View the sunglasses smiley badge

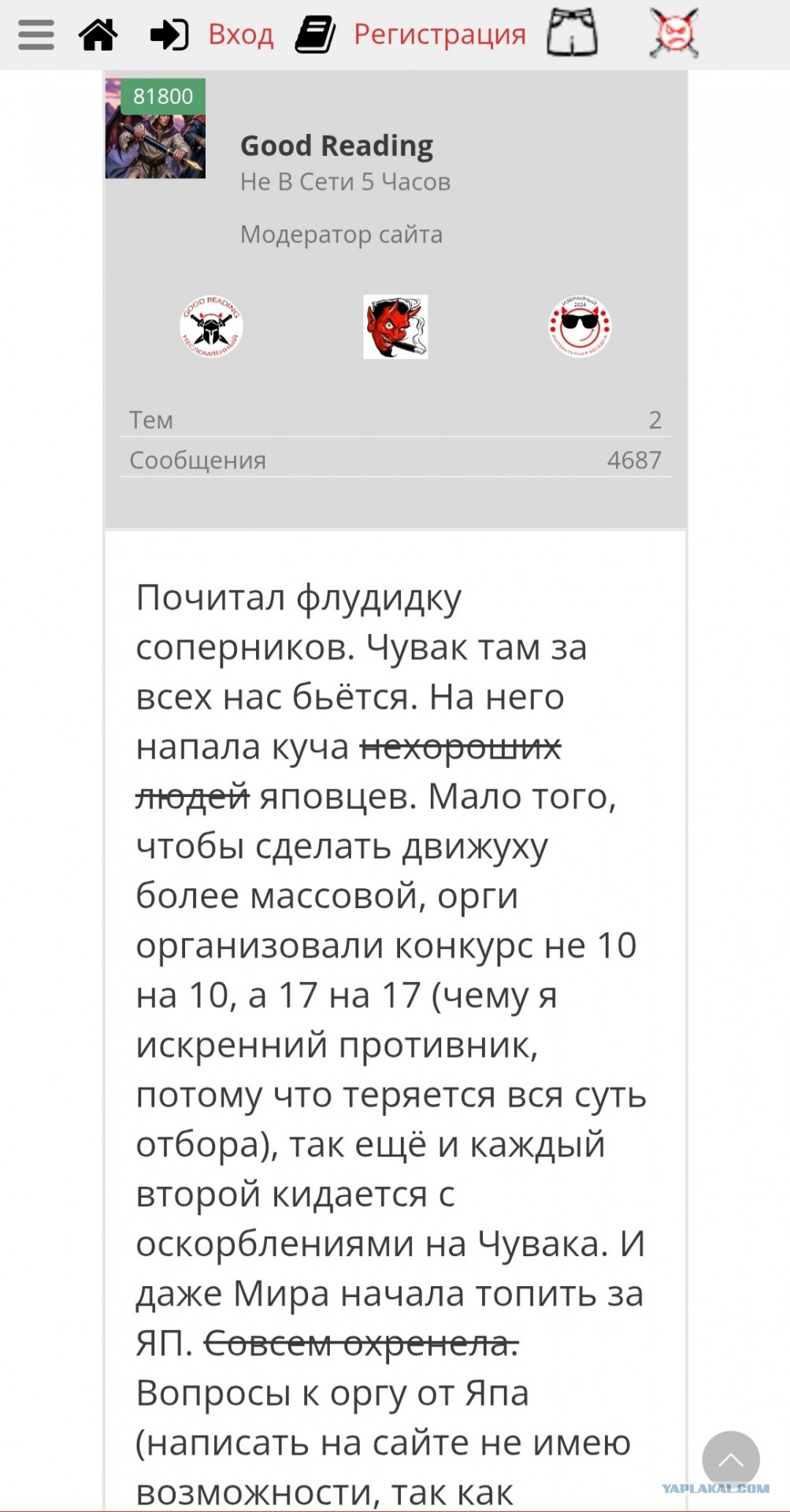(x=580, y=327)
